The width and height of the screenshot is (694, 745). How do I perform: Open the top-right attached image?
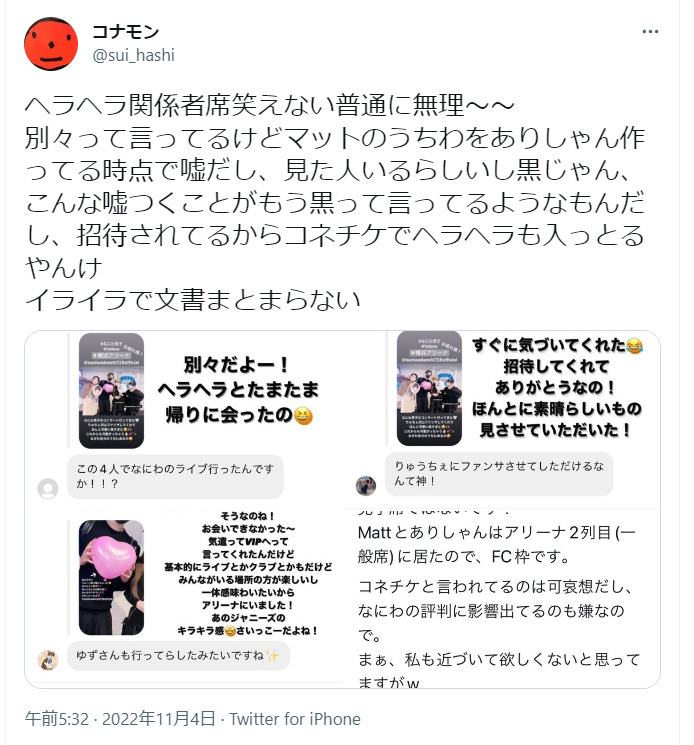(x=503, y=416)
